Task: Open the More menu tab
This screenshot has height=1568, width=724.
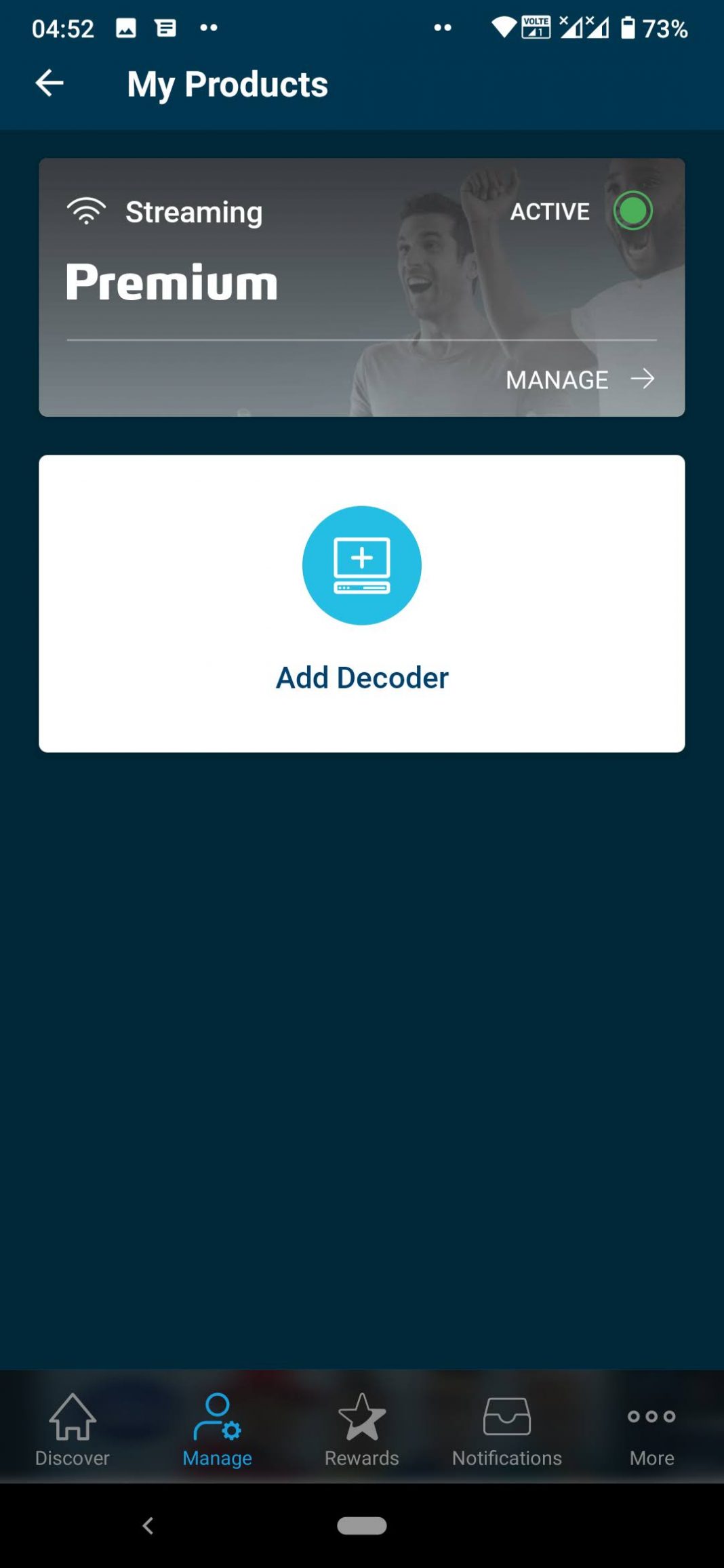Action: 651,1430
